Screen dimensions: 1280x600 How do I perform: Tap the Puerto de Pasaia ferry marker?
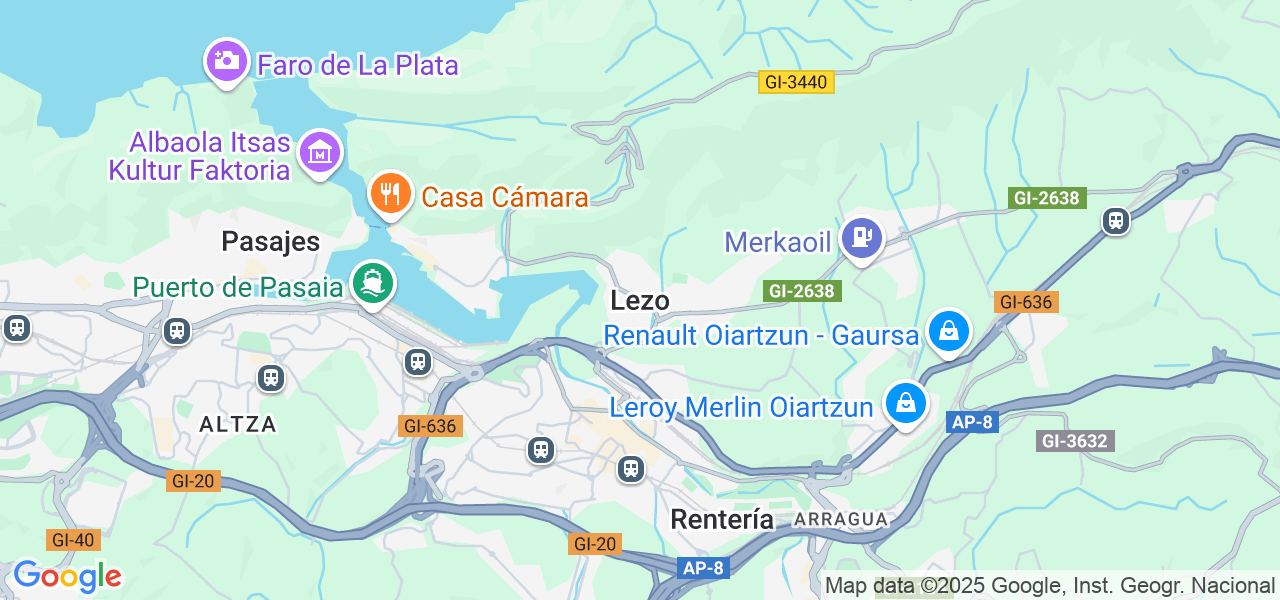(x=373, y=283)
